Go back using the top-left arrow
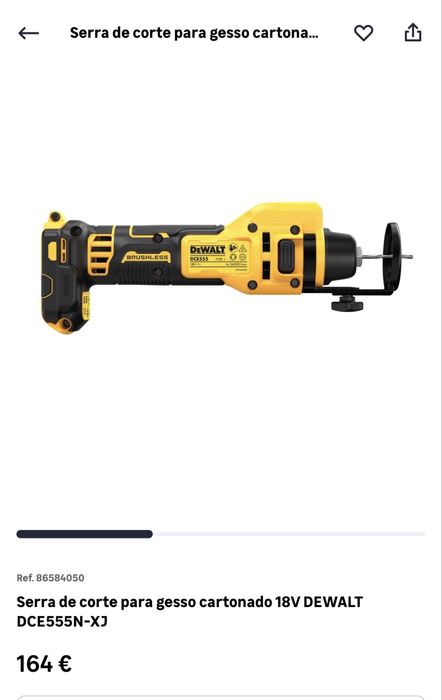 (29, 33)
